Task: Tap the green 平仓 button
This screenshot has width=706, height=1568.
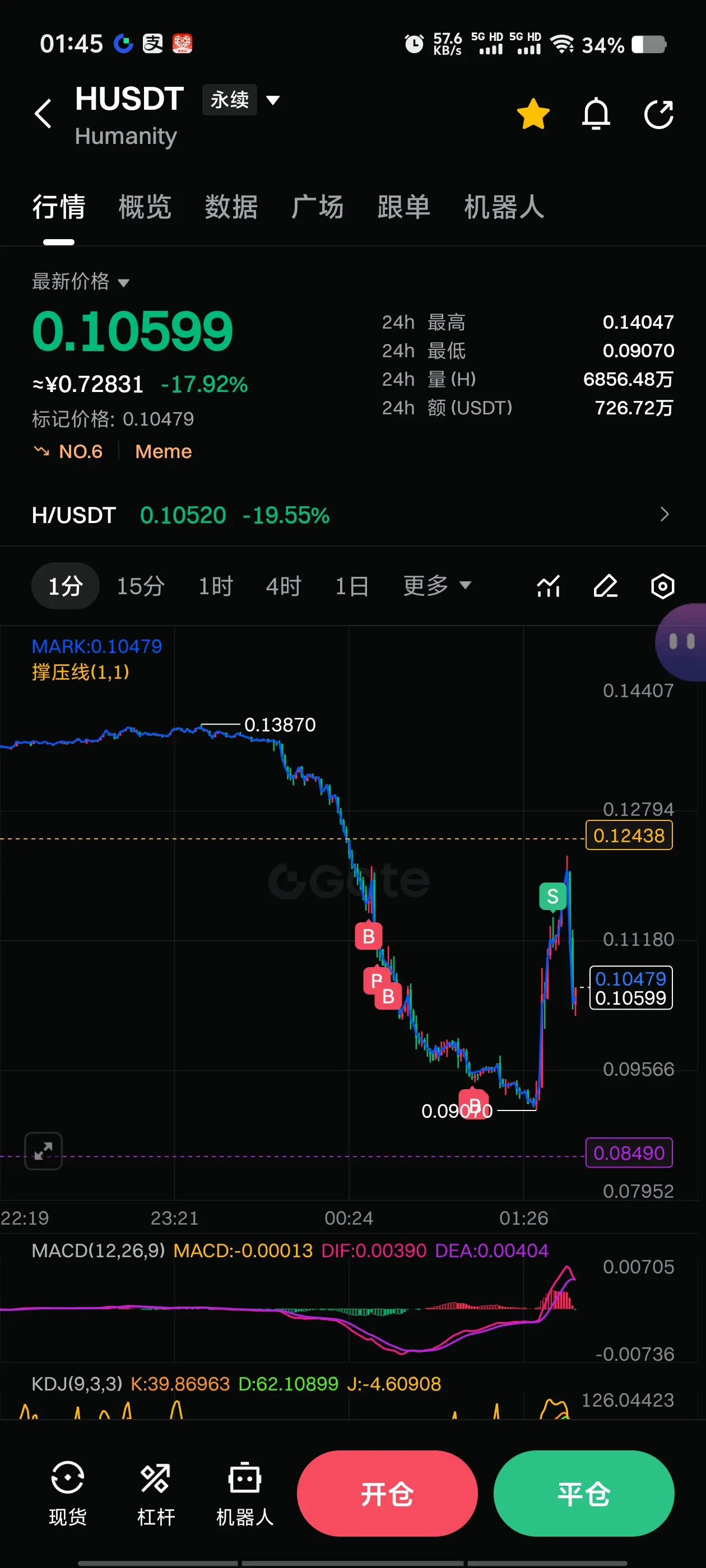Action: tap(583, 1493)
